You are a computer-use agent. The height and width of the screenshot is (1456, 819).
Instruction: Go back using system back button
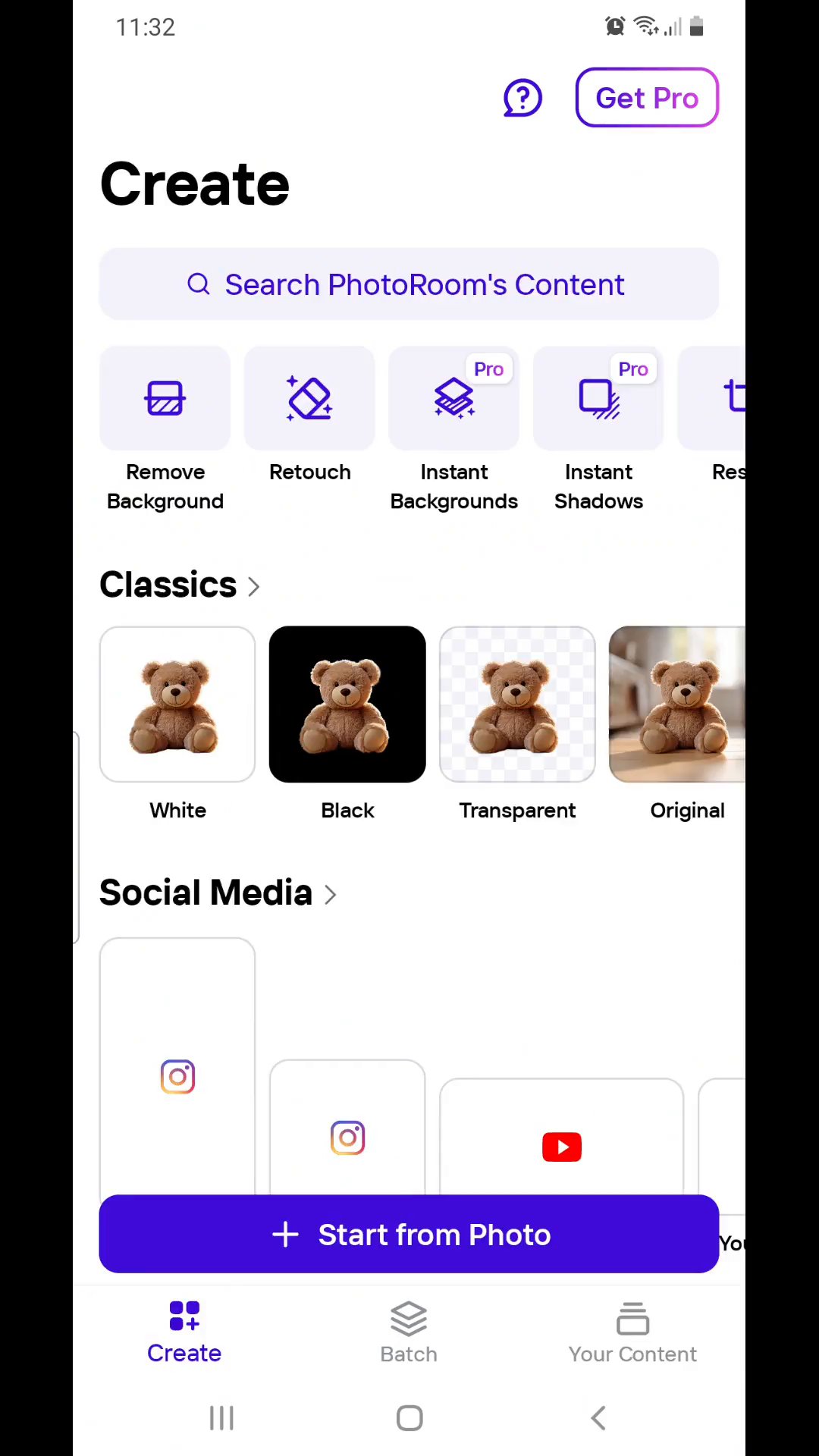click(x=598, y=1417)
